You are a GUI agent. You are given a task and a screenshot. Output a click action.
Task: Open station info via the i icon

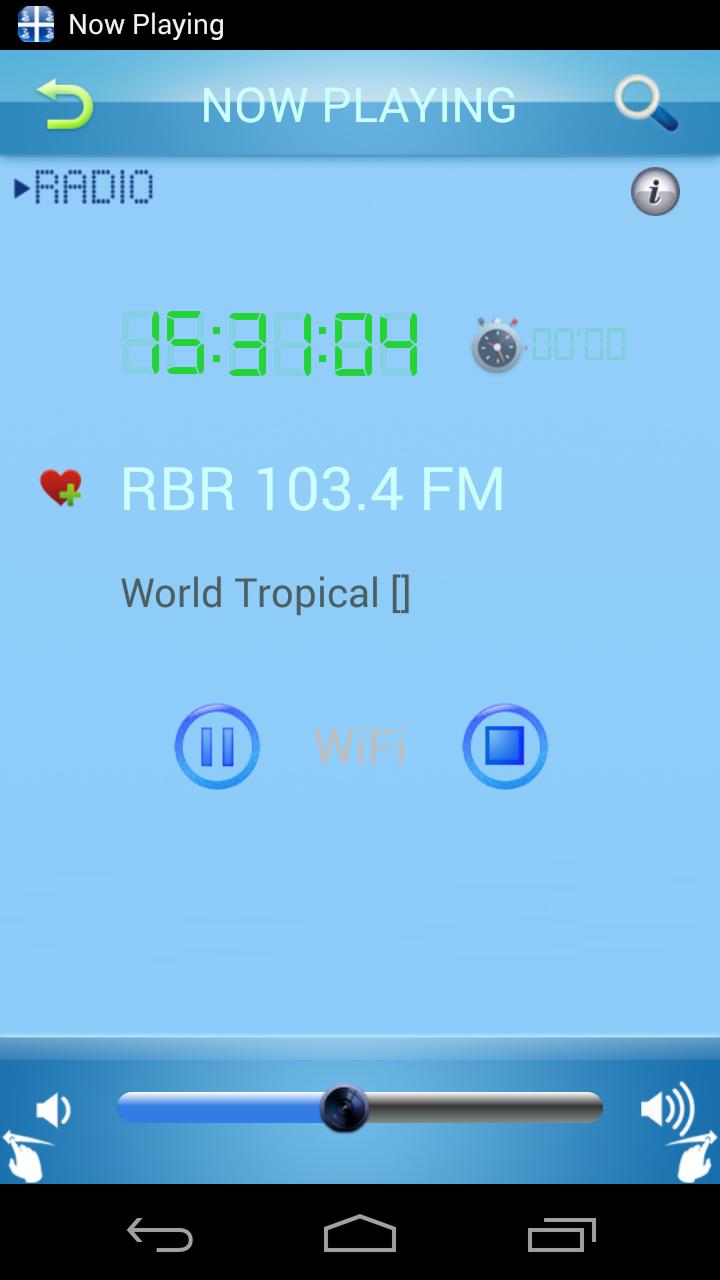pos(655,191)
